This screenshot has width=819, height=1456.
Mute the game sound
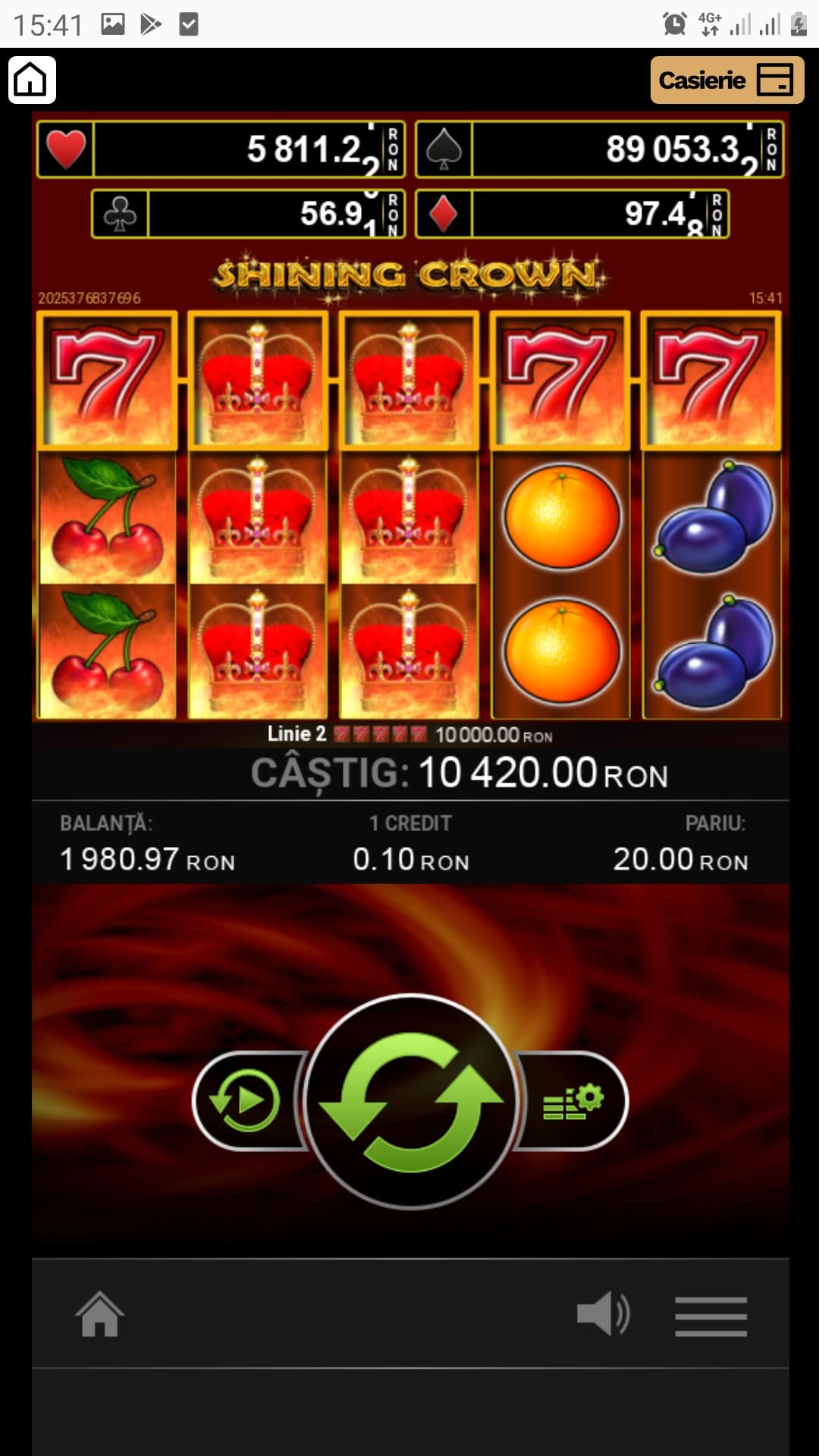(602, 1314)
